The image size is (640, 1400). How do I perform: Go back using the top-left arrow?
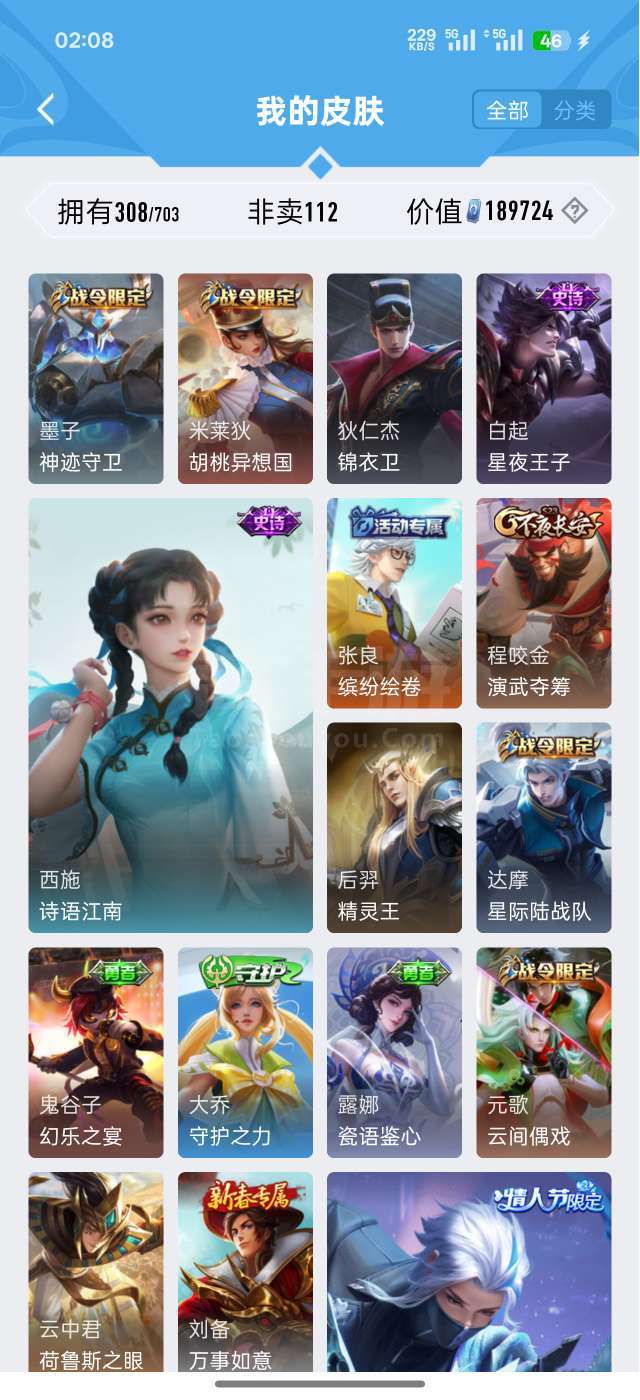pos(46,110)
